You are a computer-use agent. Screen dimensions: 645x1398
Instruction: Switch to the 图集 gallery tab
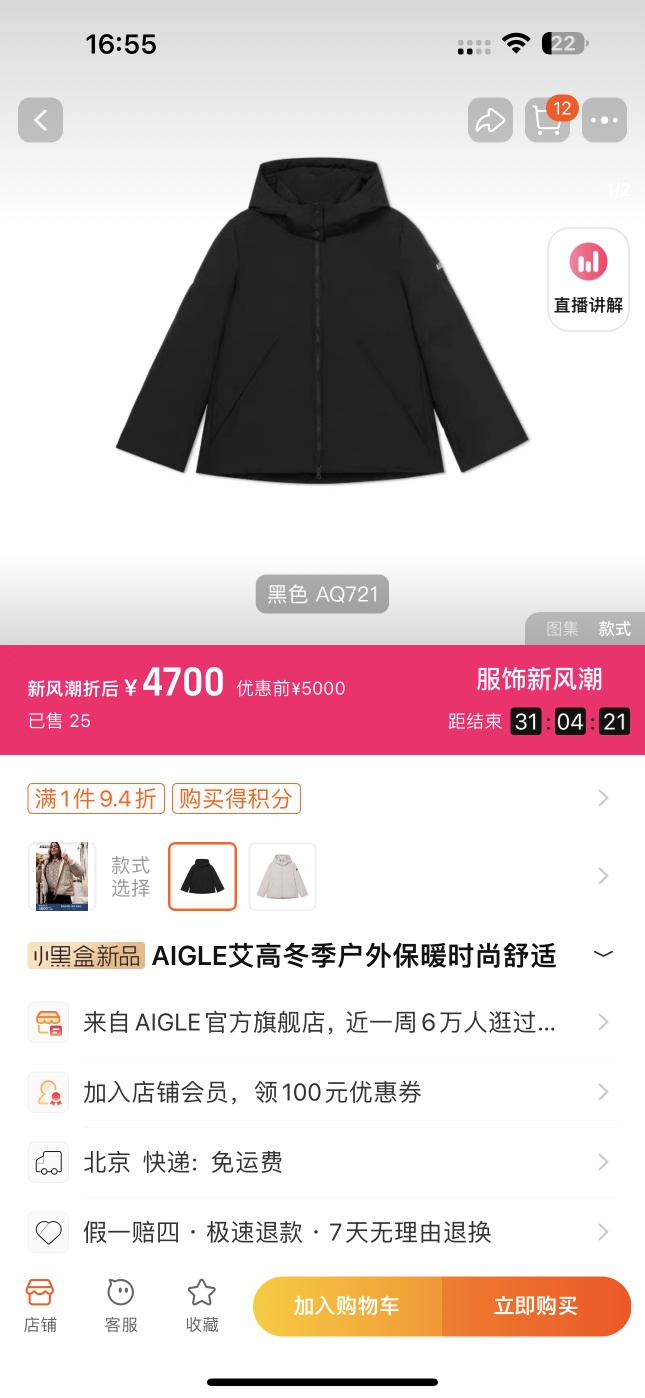[562, 629]
